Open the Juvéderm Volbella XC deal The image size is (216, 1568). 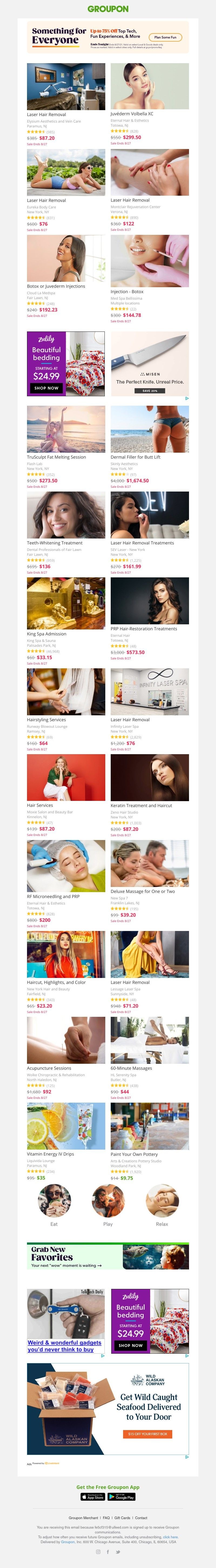[x=149, y=87]
